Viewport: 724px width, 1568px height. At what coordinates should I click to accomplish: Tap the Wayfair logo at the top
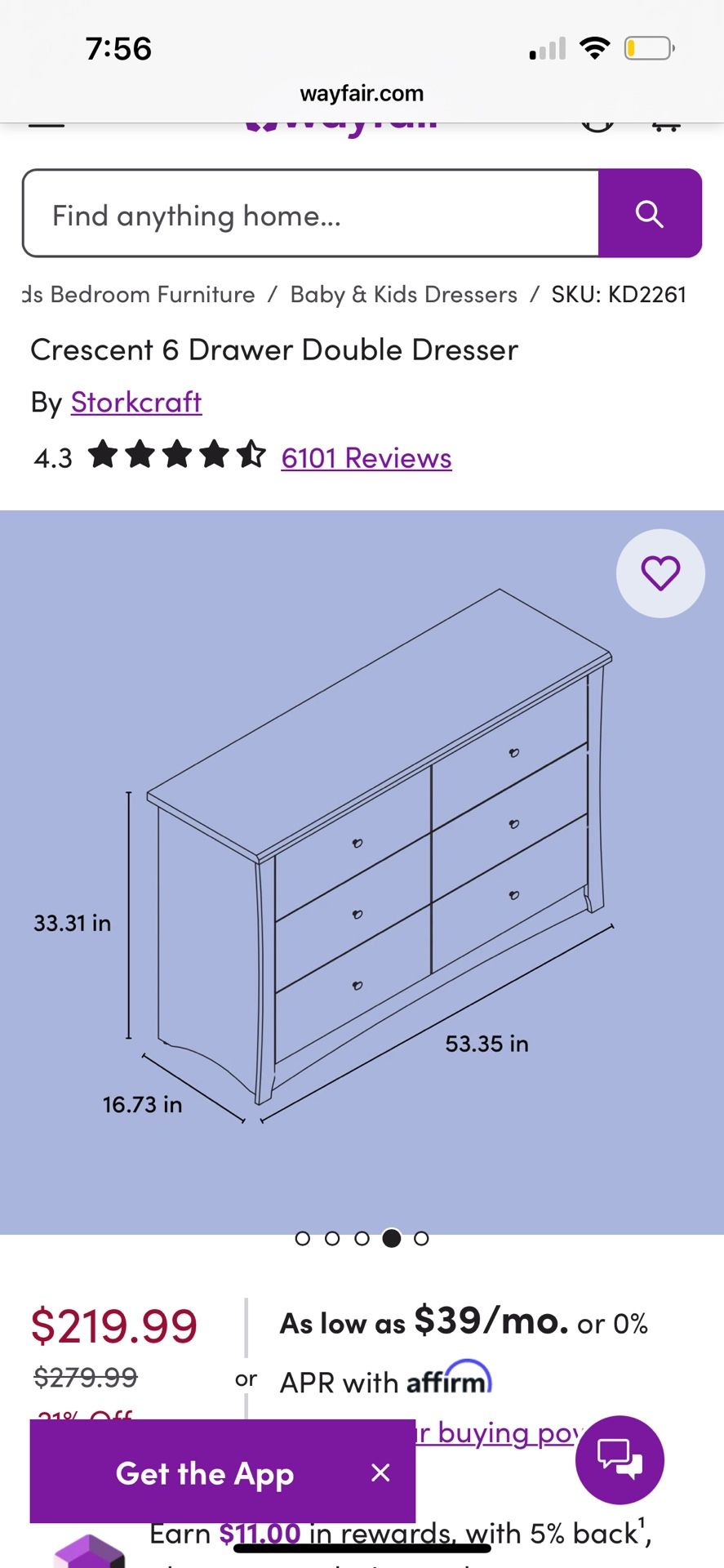click(x=343, y=122)
